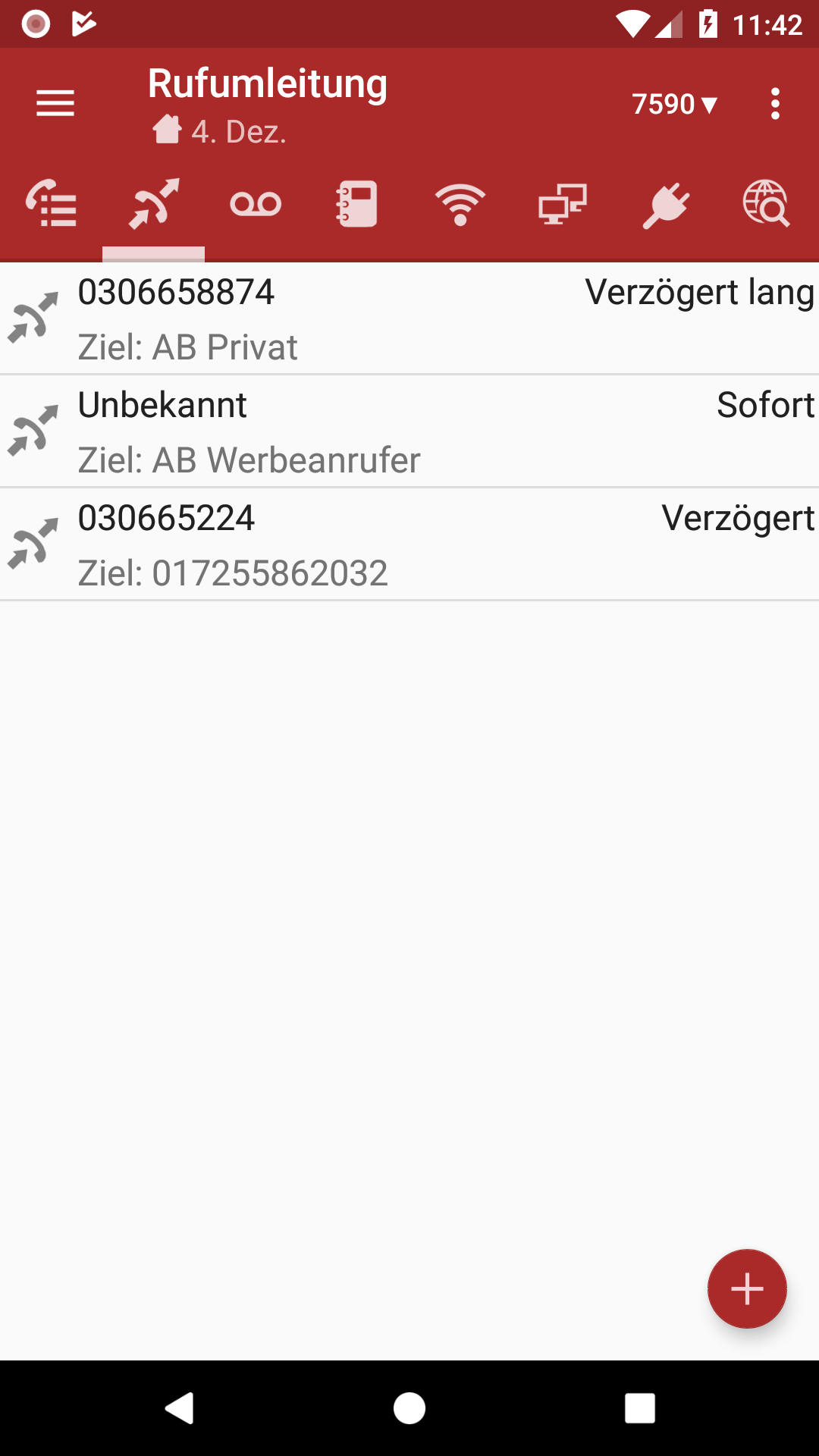
Task: Select the call forwarding tab
Action: (x=154, y=204)
